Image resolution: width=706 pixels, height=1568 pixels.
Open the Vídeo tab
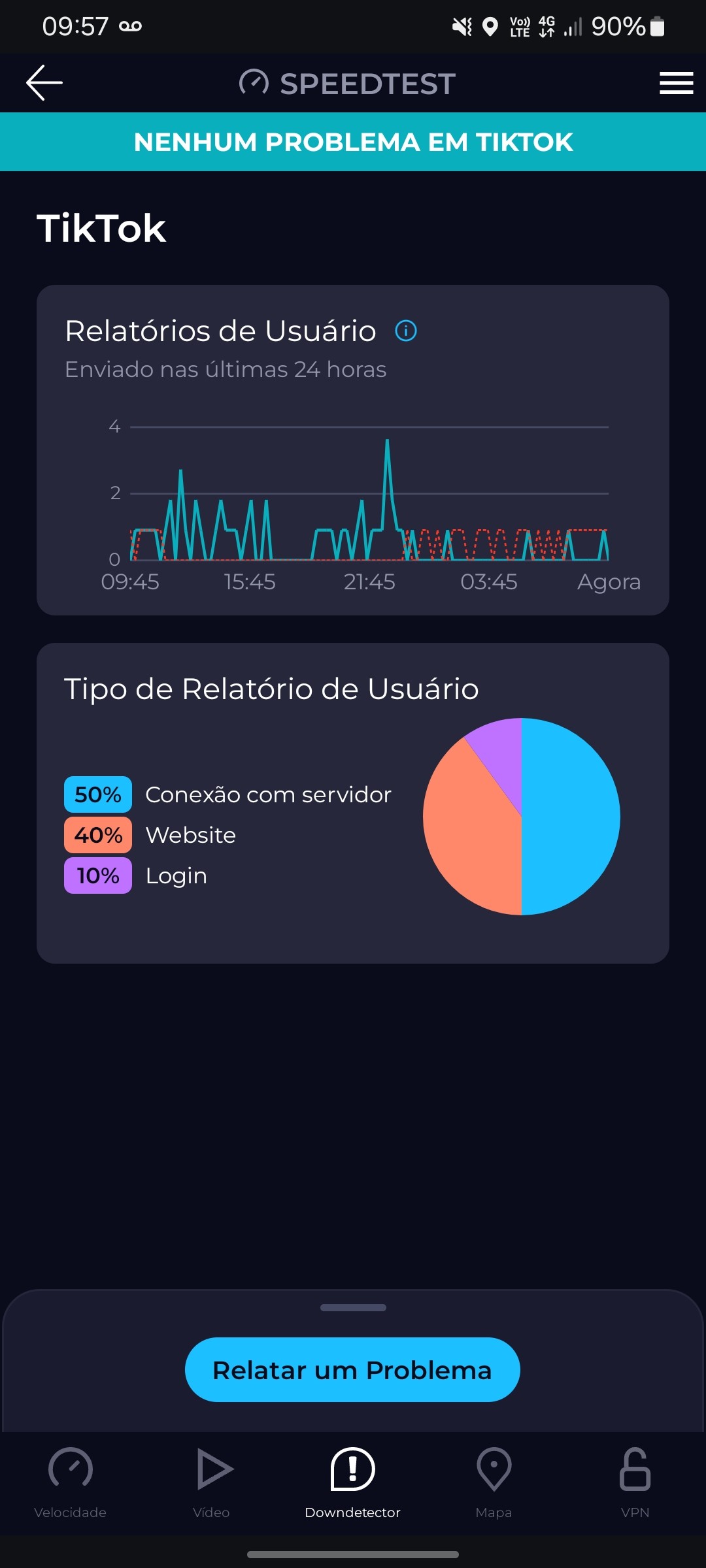click(212, 1481)
